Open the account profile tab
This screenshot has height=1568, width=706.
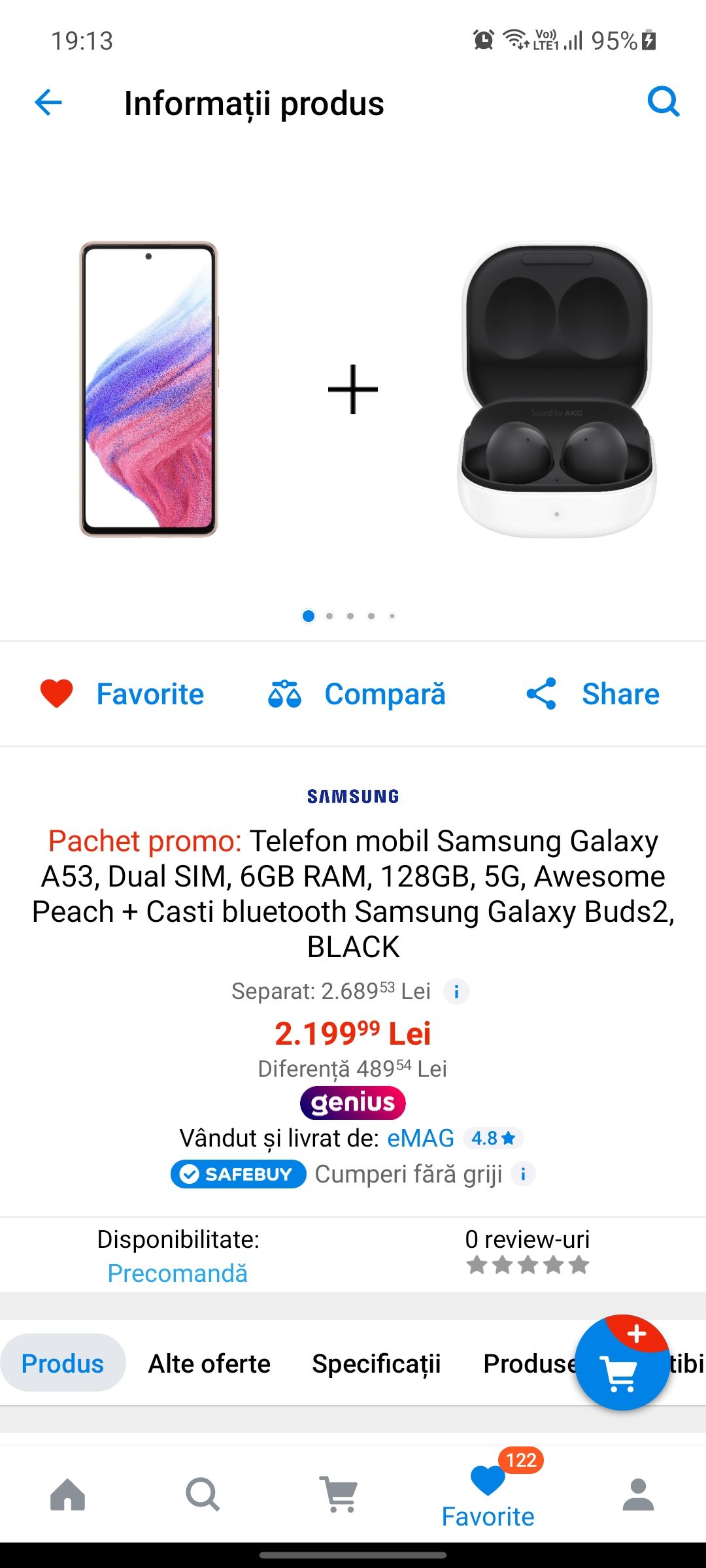click(638, 1495)
